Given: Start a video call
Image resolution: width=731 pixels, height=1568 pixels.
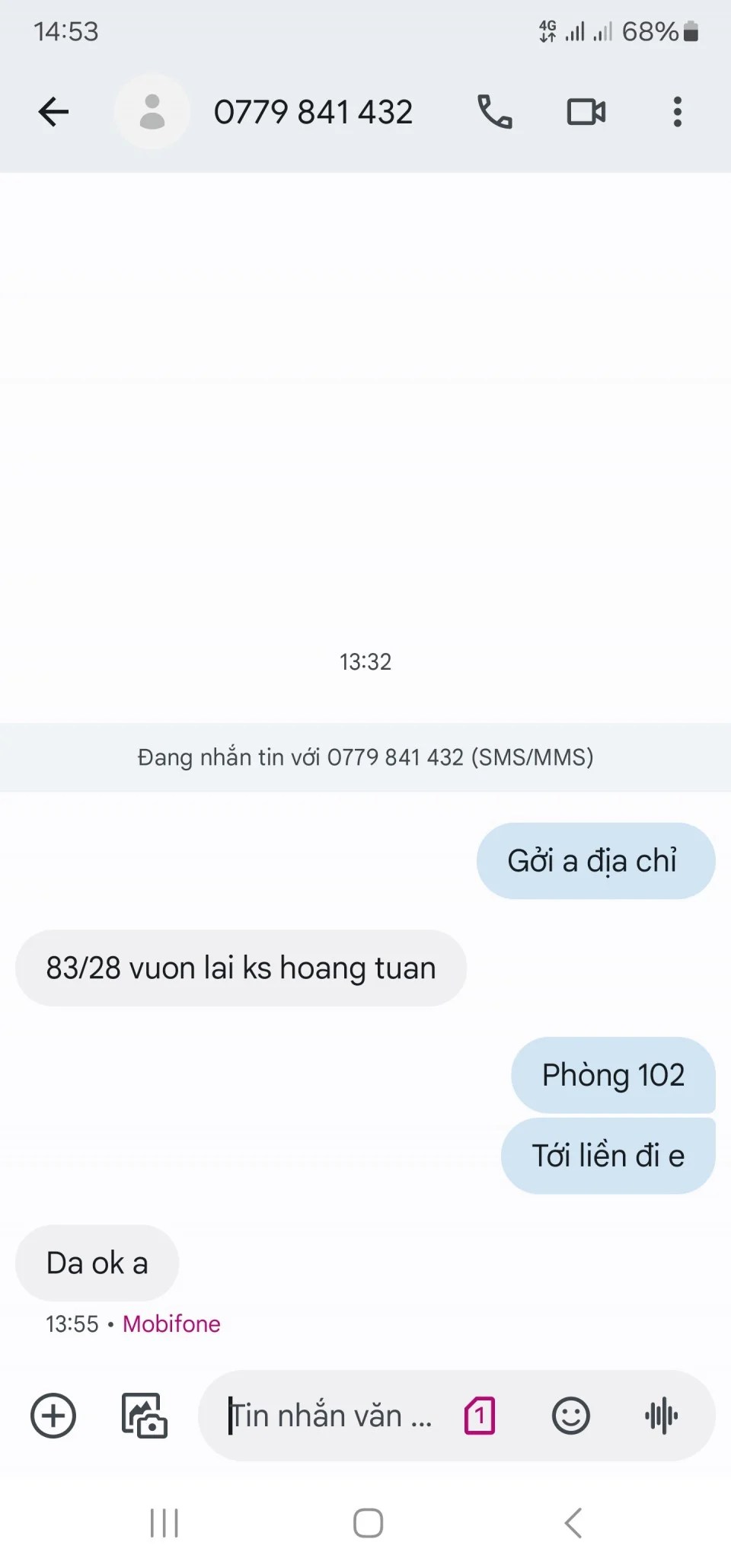Looking at the screenshot, I should [586, 112].
